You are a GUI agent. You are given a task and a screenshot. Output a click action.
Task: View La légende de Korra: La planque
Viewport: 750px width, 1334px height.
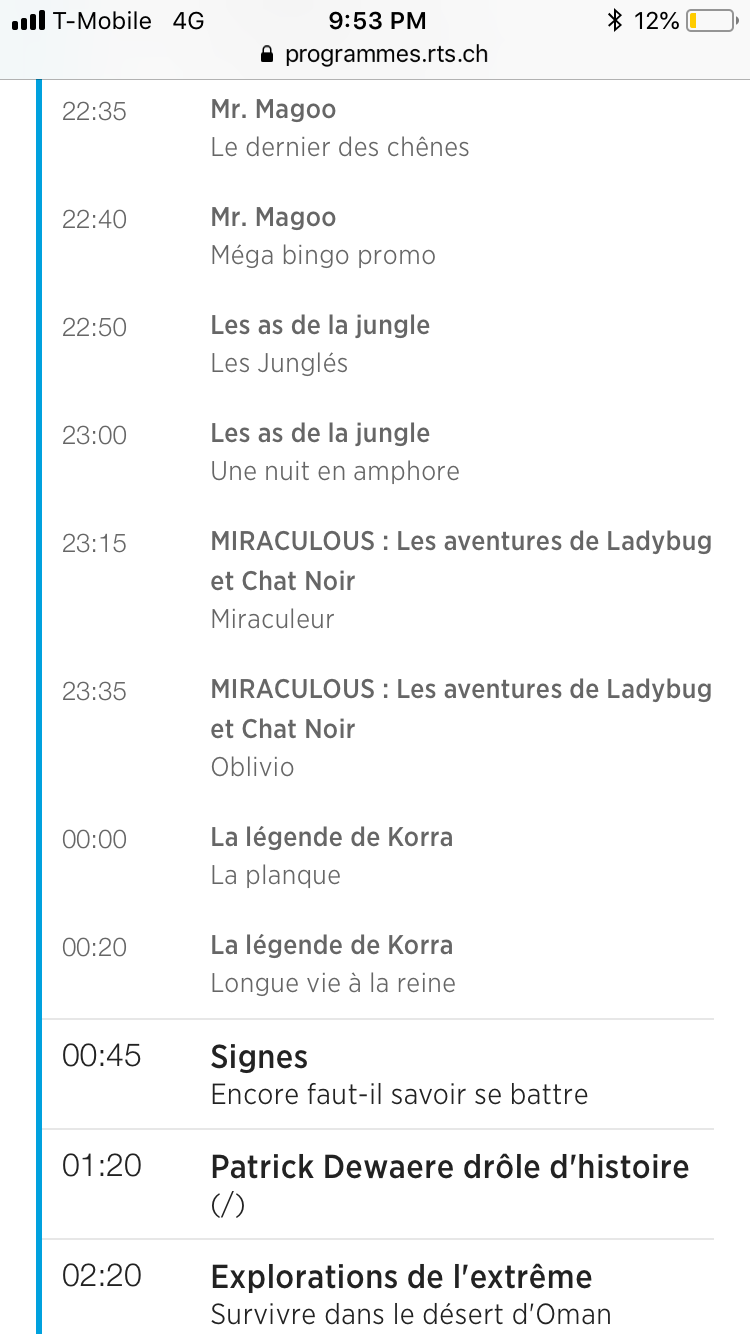coord(331,856)
